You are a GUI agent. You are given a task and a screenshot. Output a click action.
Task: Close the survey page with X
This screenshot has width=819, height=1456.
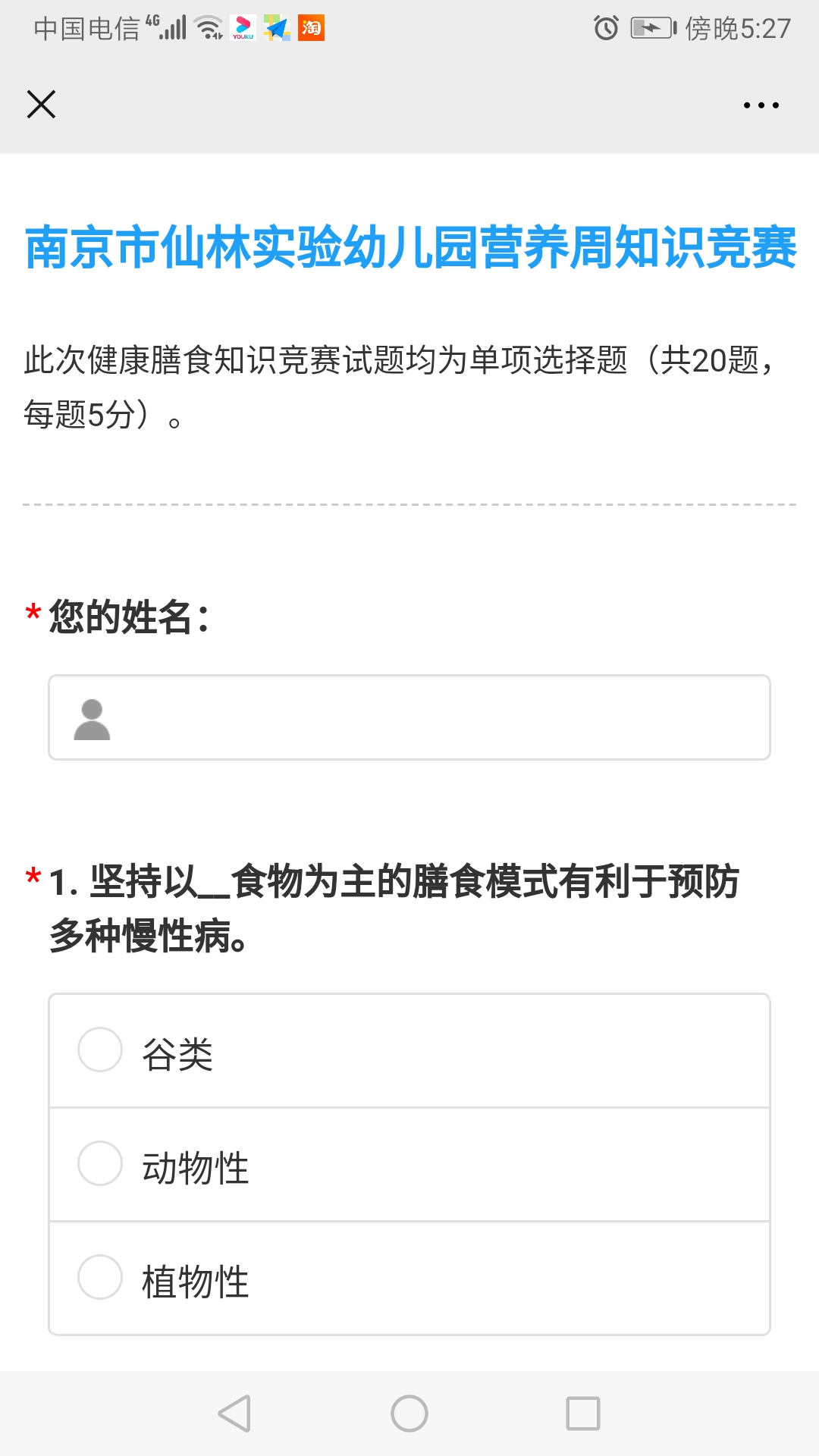41,105
